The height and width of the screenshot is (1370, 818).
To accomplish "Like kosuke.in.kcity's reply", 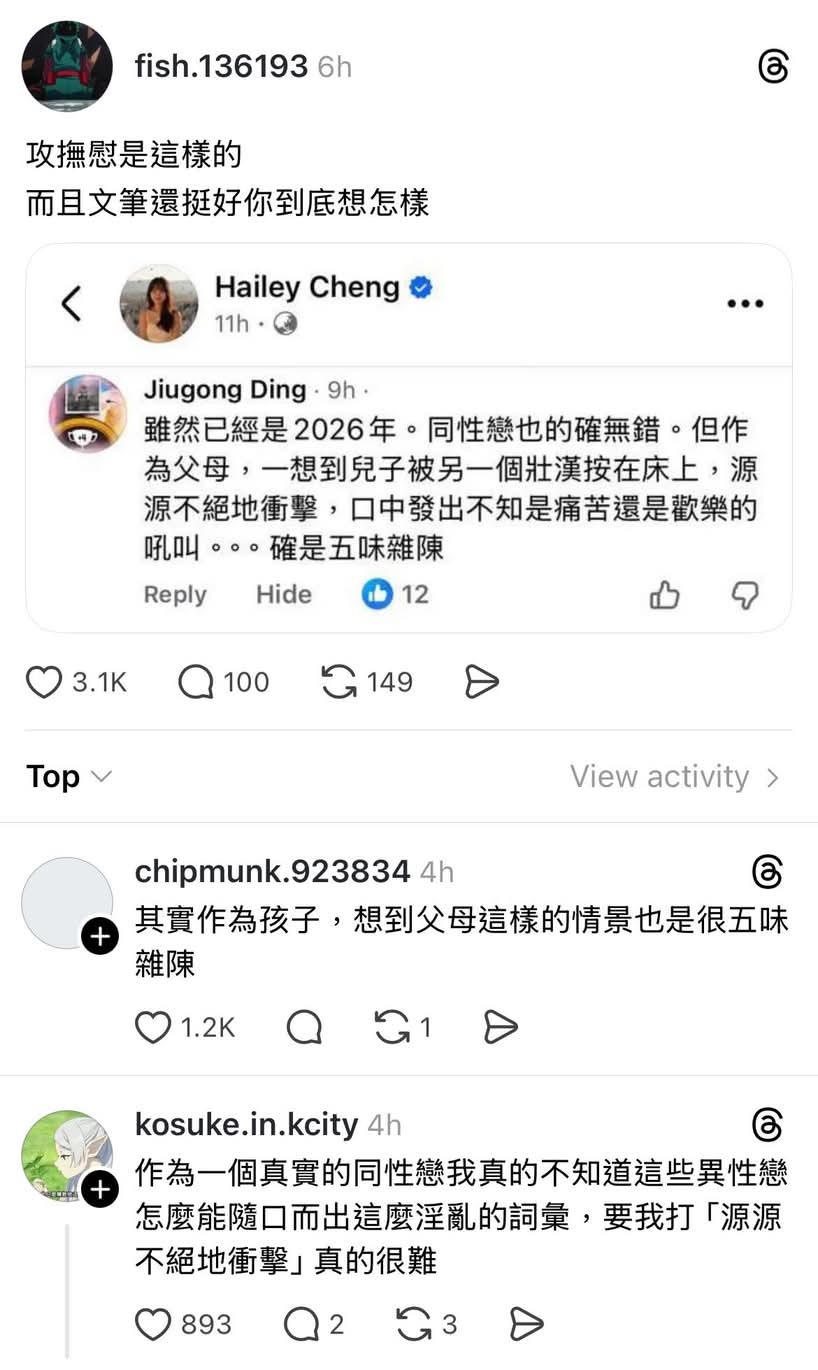I will [x=153, y=1325].
